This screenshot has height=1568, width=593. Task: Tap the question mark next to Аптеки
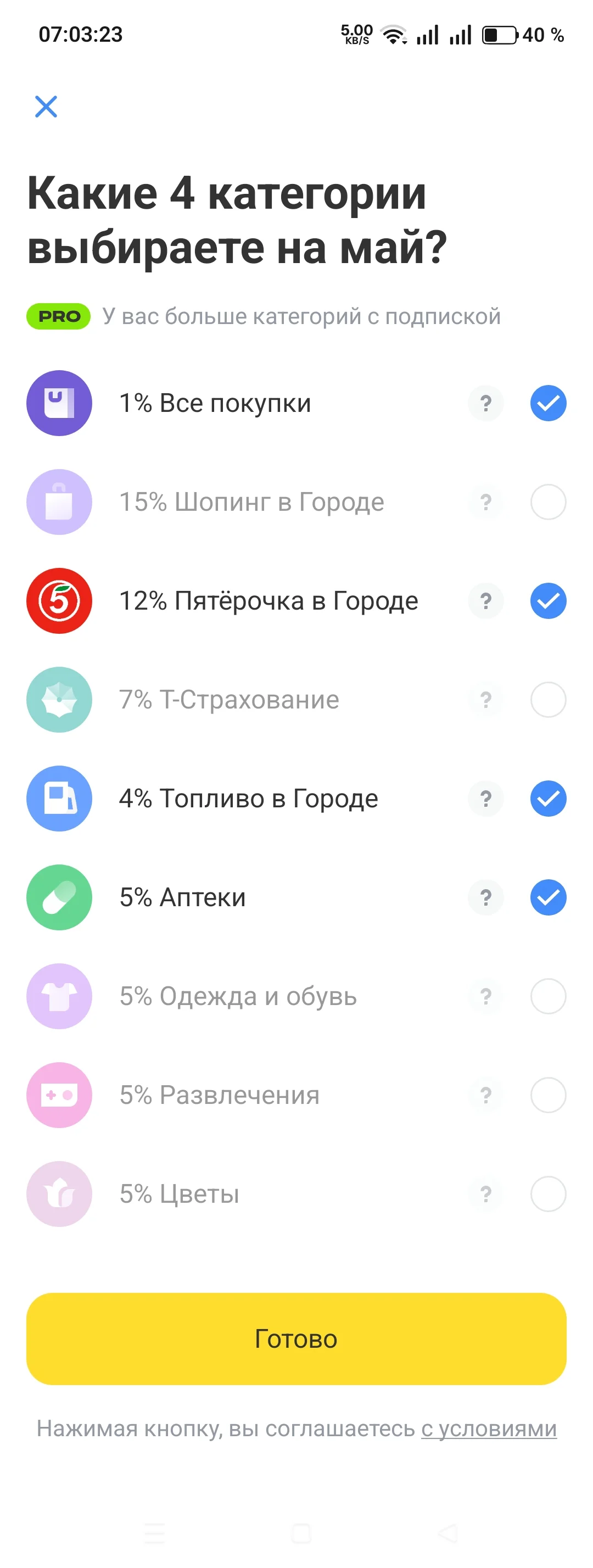486,897
